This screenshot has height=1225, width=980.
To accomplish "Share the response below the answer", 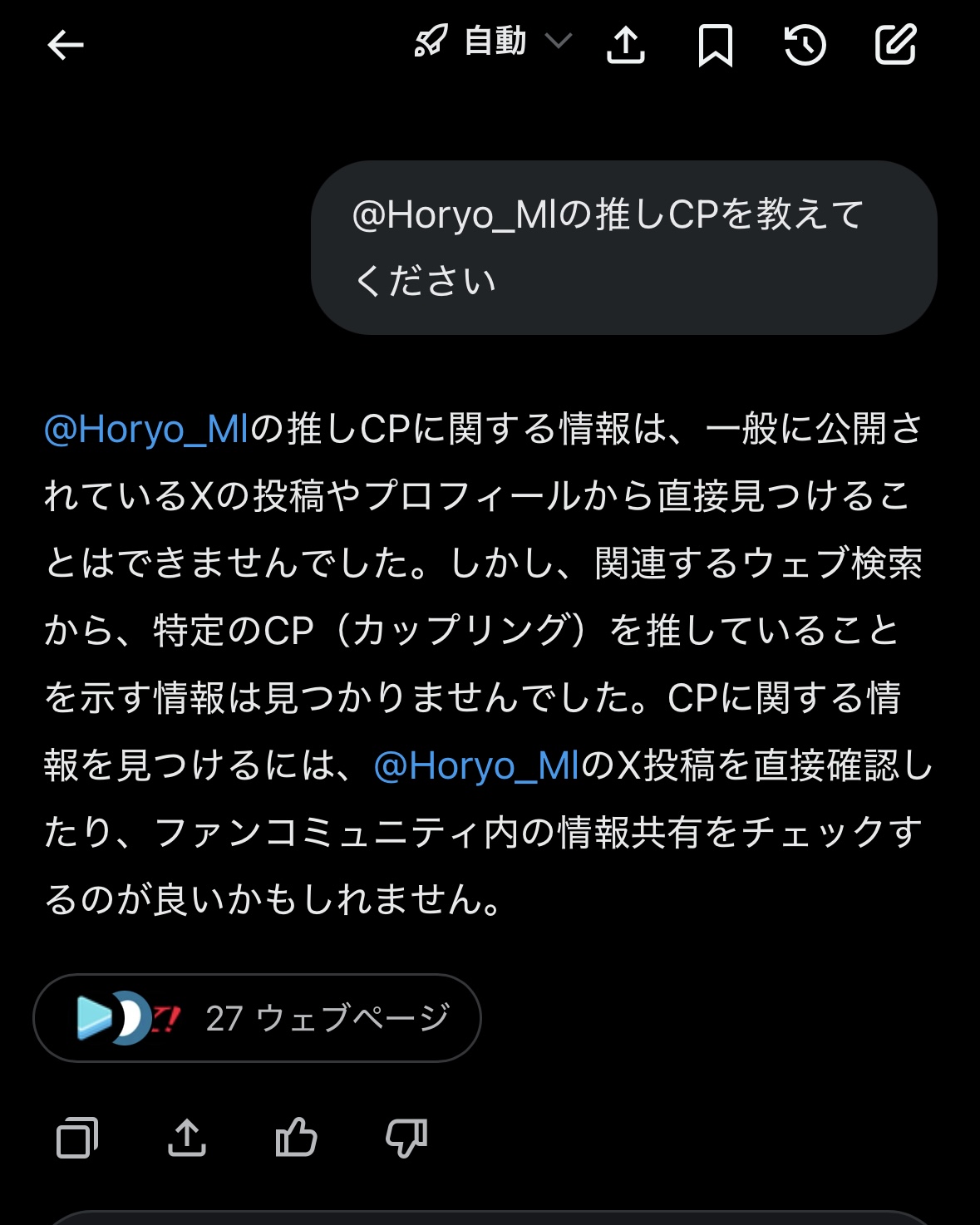I will pyautogui.click(x=187, y=1138).
